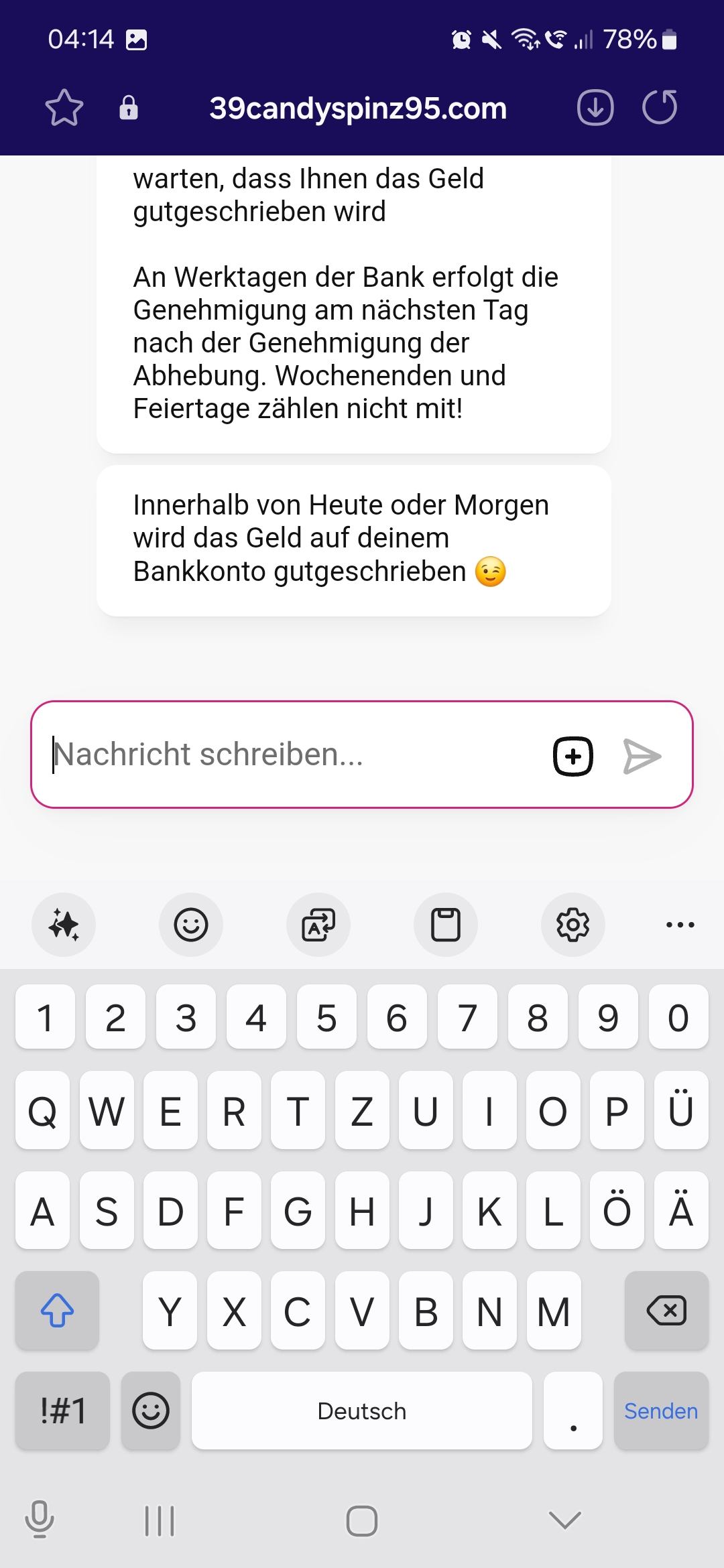This screenshot has width=724, height=1568.
Task: Tap the Senden key on the keyboard
Action: point(661,1411)
